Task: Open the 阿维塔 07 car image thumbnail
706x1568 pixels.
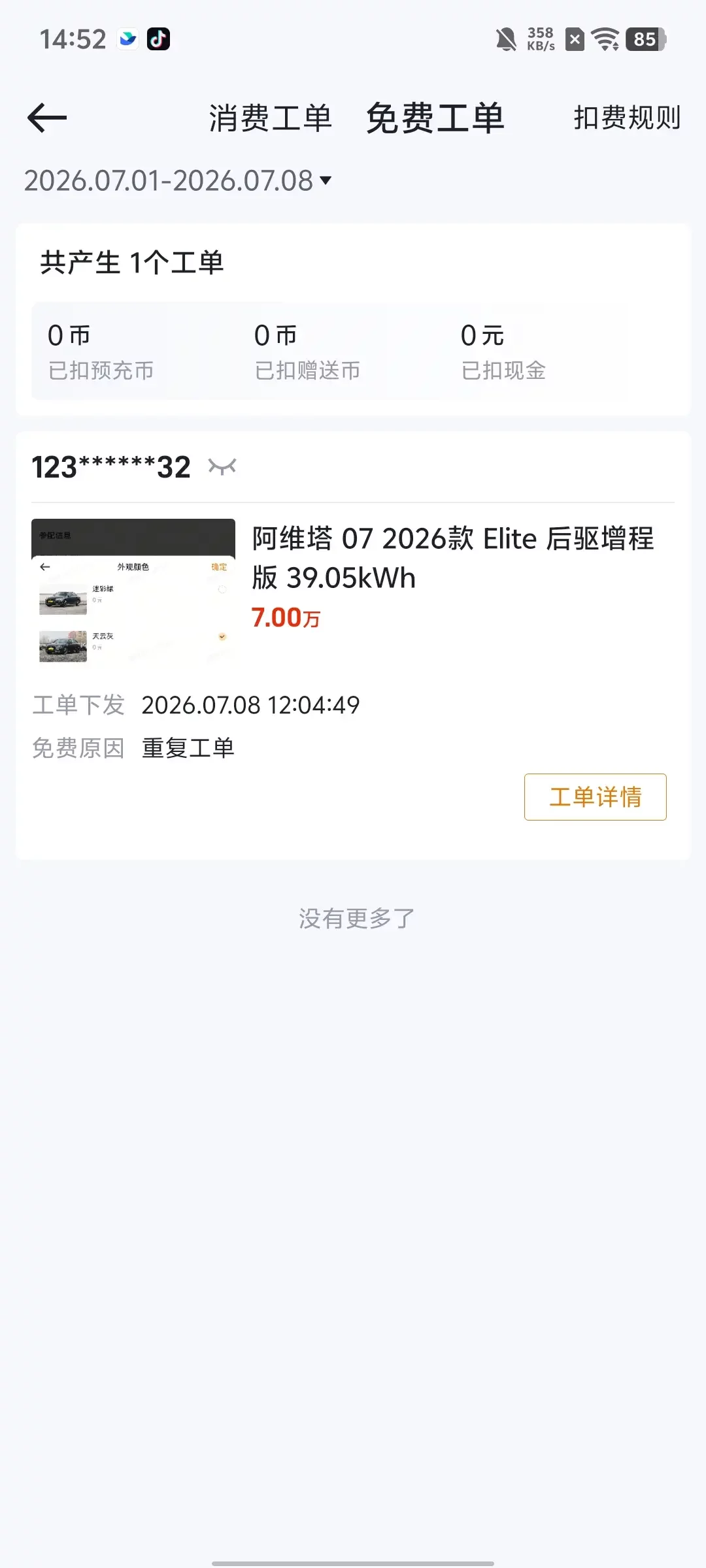Action: 133,592
